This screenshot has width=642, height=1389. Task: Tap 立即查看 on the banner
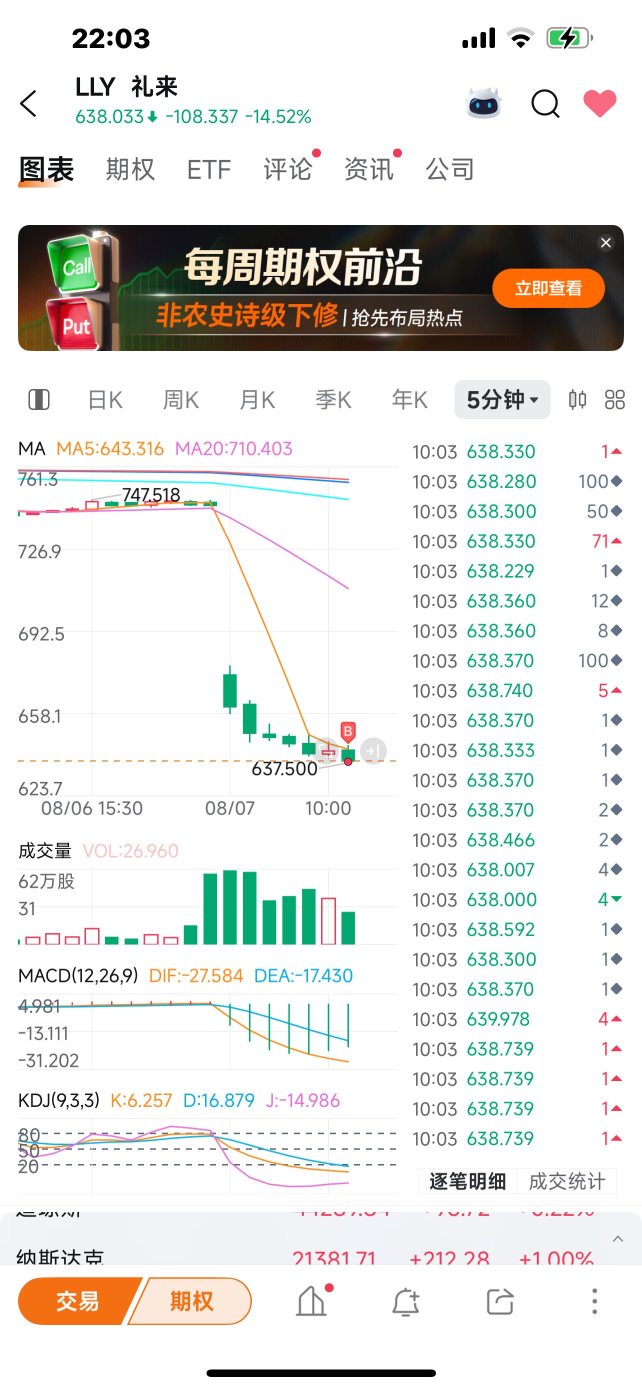pos(548,289)
